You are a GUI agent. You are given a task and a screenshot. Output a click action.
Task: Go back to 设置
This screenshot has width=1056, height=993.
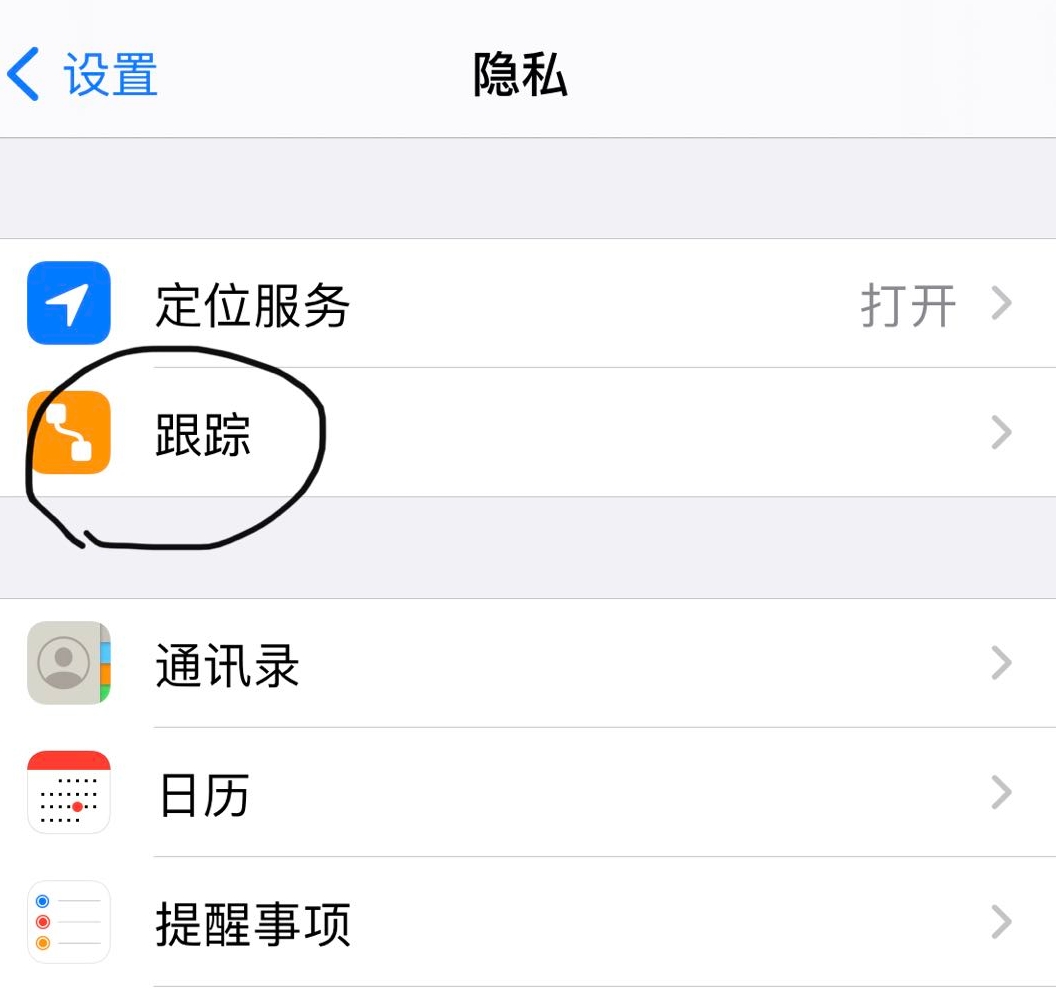[x=84, y=75]
